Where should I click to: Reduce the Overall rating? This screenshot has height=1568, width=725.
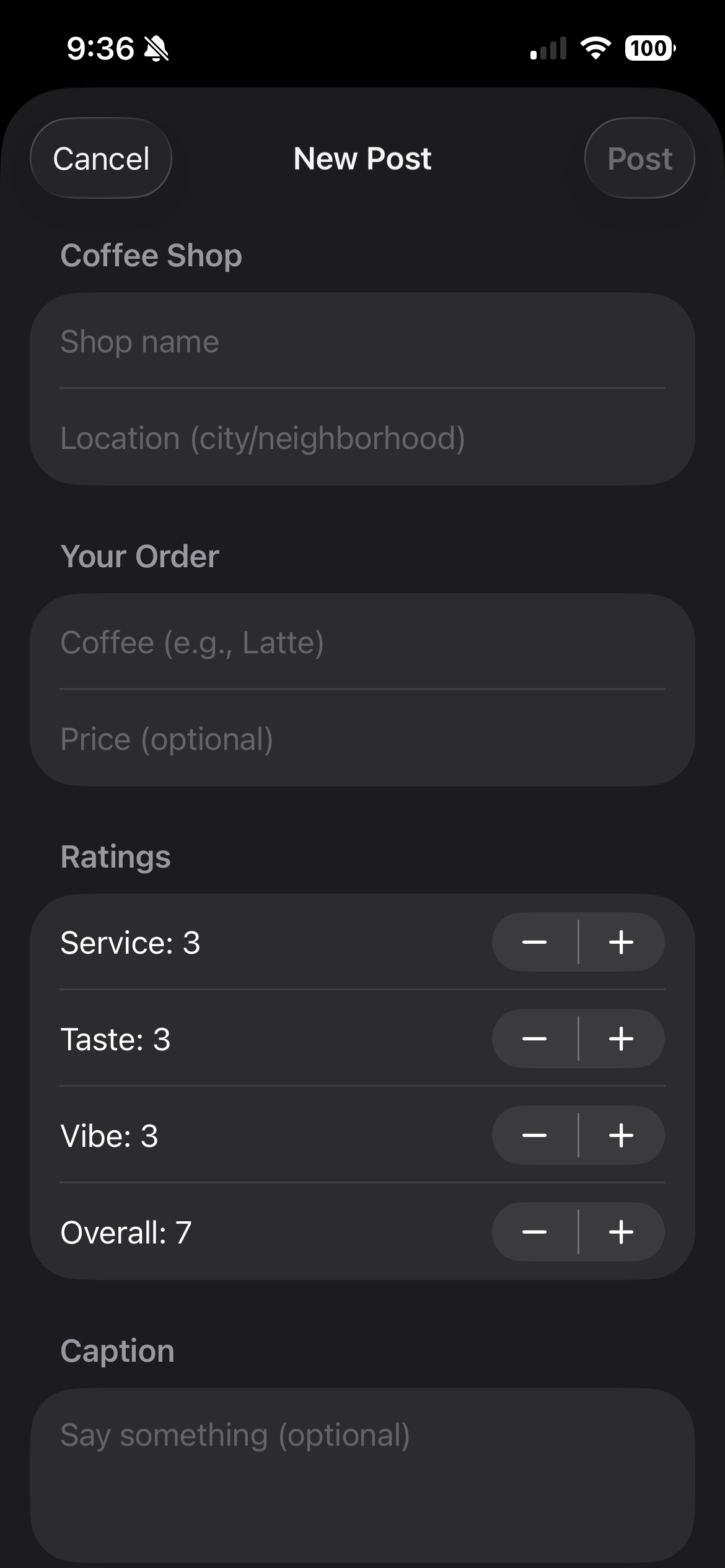535,1232
